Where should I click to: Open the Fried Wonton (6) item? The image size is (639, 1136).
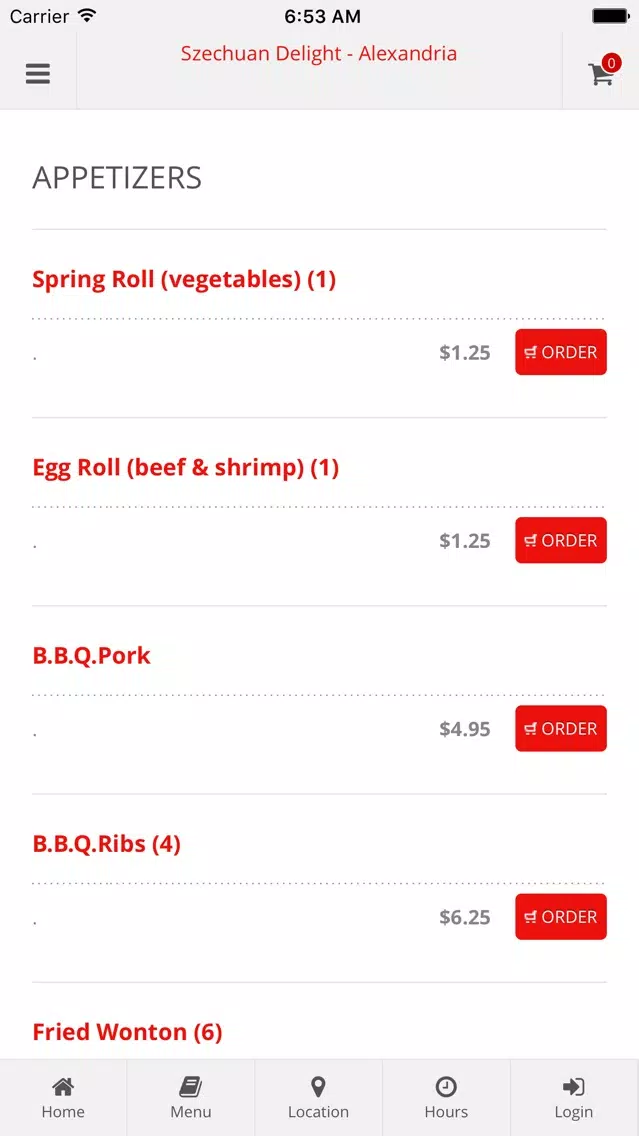(x=128, y=1032)
